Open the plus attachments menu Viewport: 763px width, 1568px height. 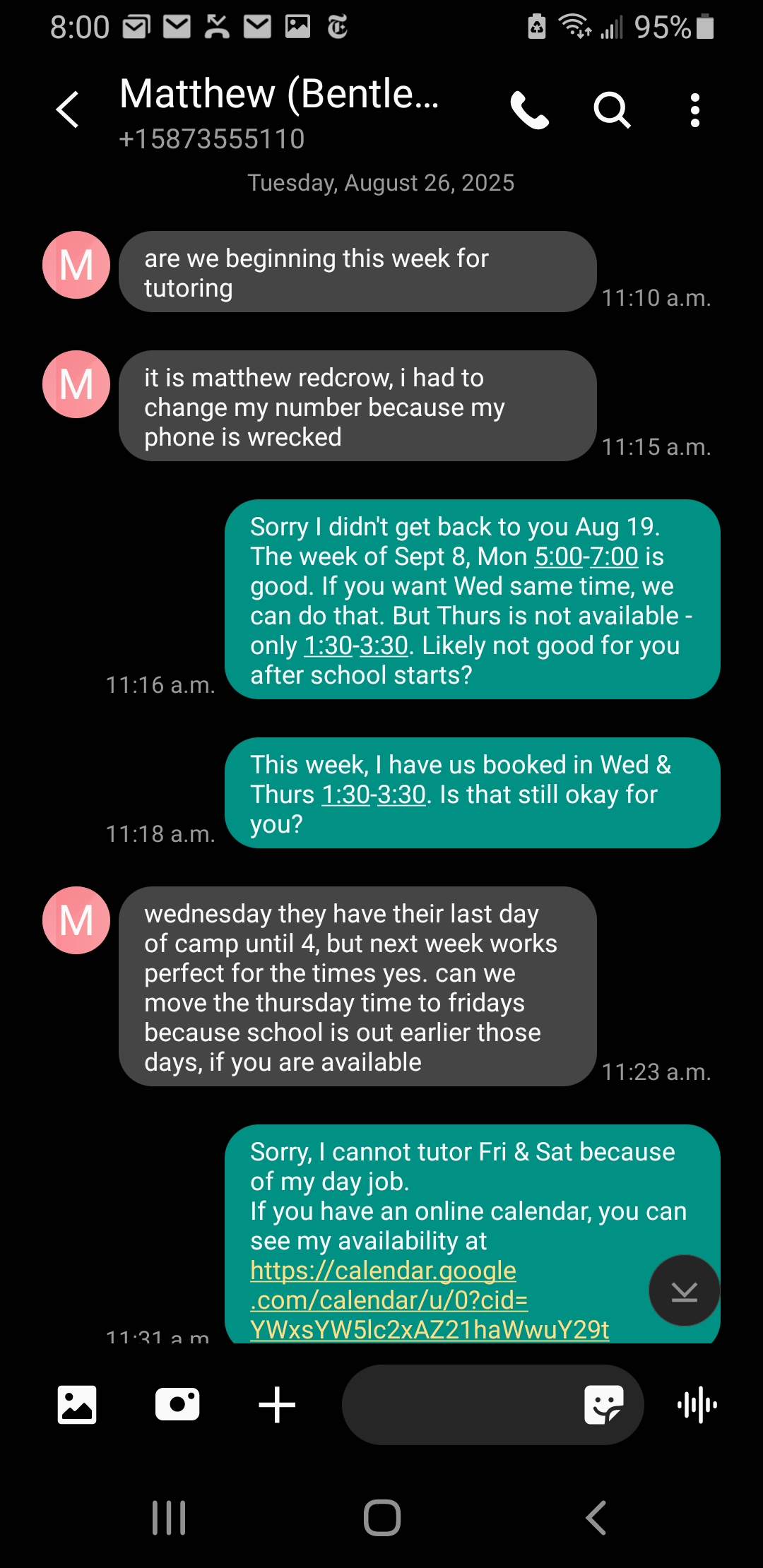[x=277, y=1405]
